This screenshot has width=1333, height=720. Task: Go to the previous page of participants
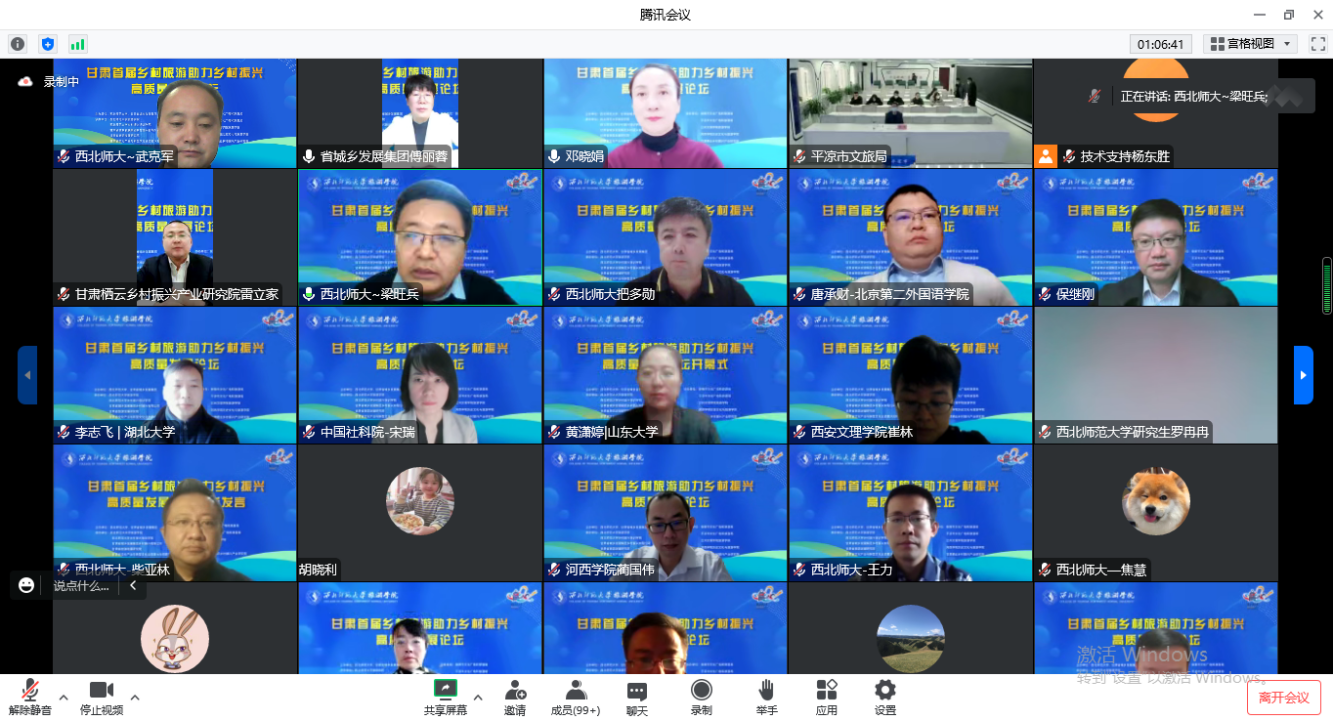[x=27, y=375]
